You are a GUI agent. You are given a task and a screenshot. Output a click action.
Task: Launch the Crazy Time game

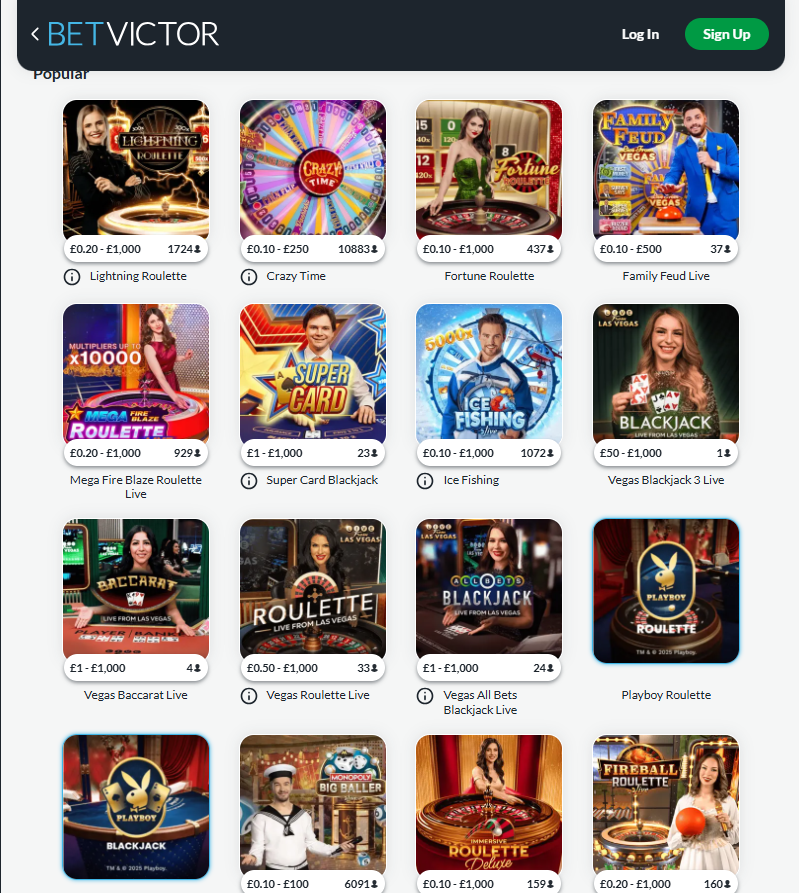click(312, 168)
